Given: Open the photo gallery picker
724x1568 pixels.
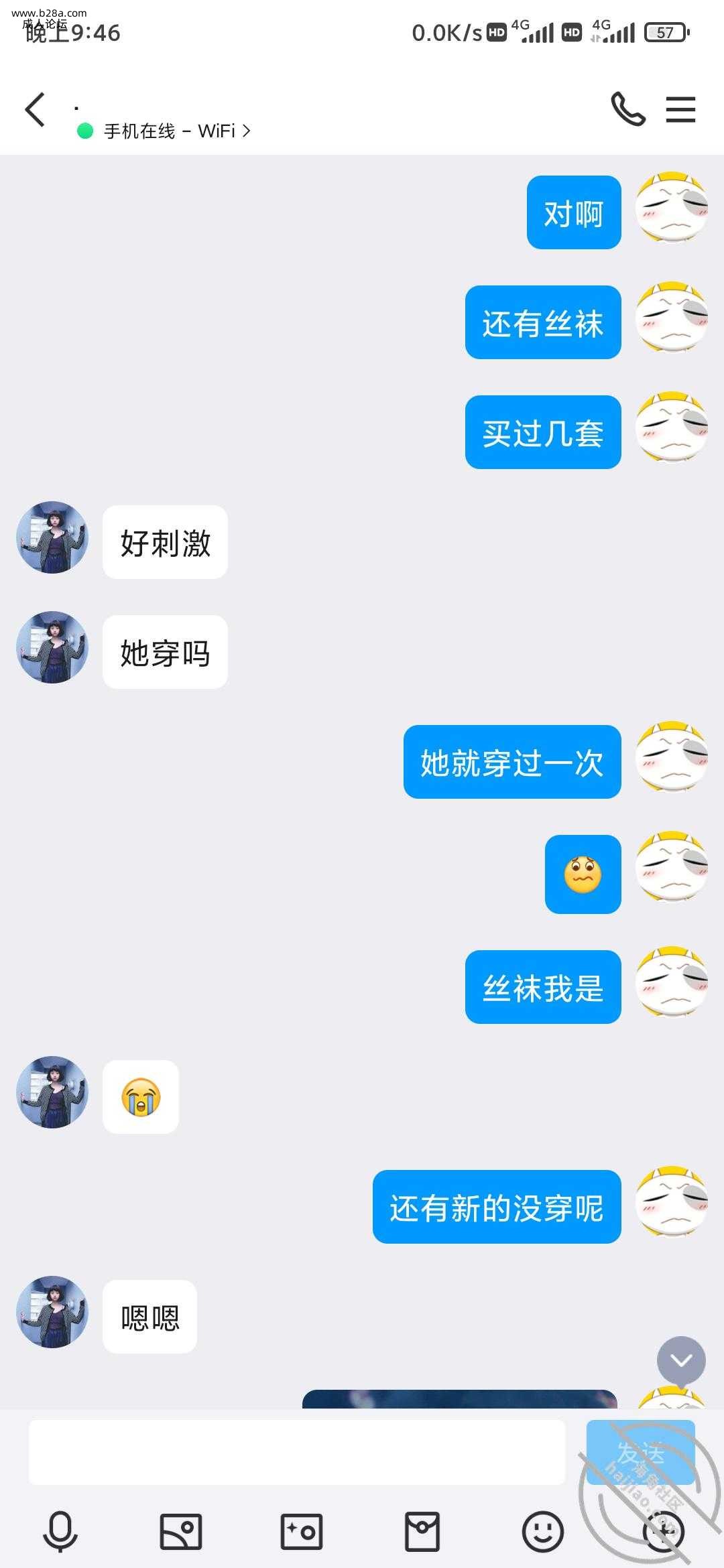Looking at the screenshot, I should coord(181,1531).
